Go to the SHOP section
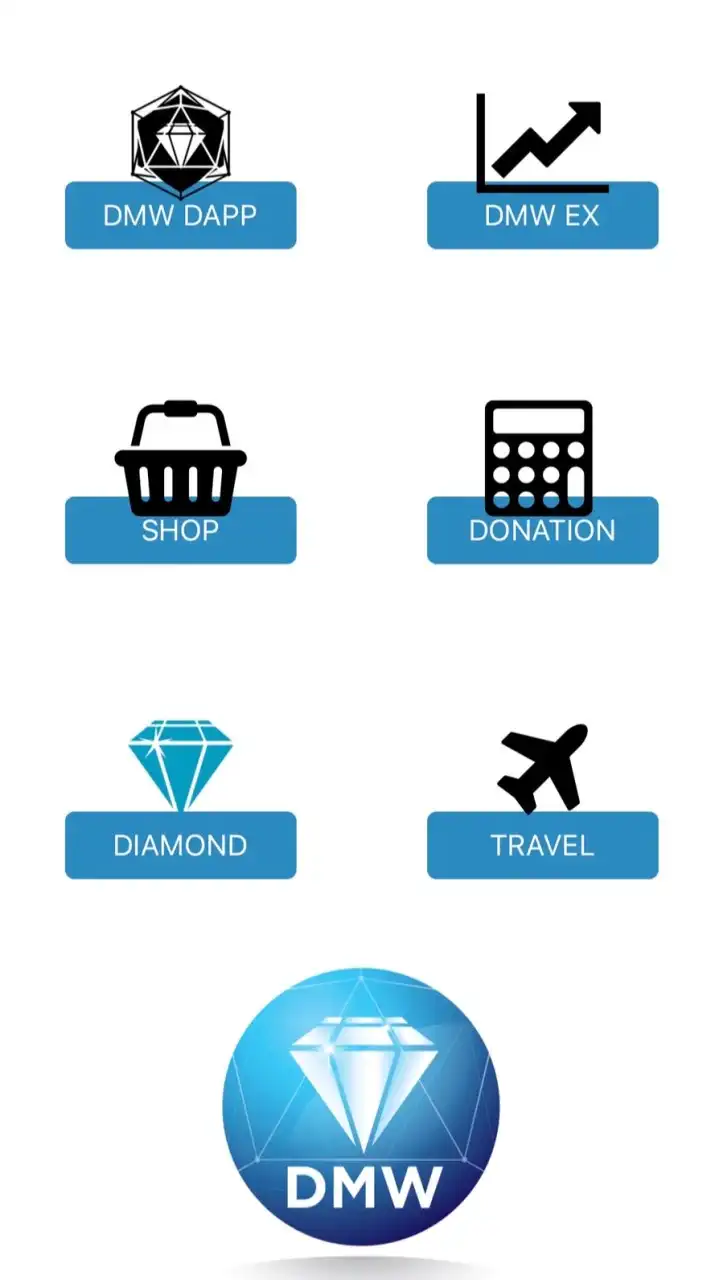 180,530
